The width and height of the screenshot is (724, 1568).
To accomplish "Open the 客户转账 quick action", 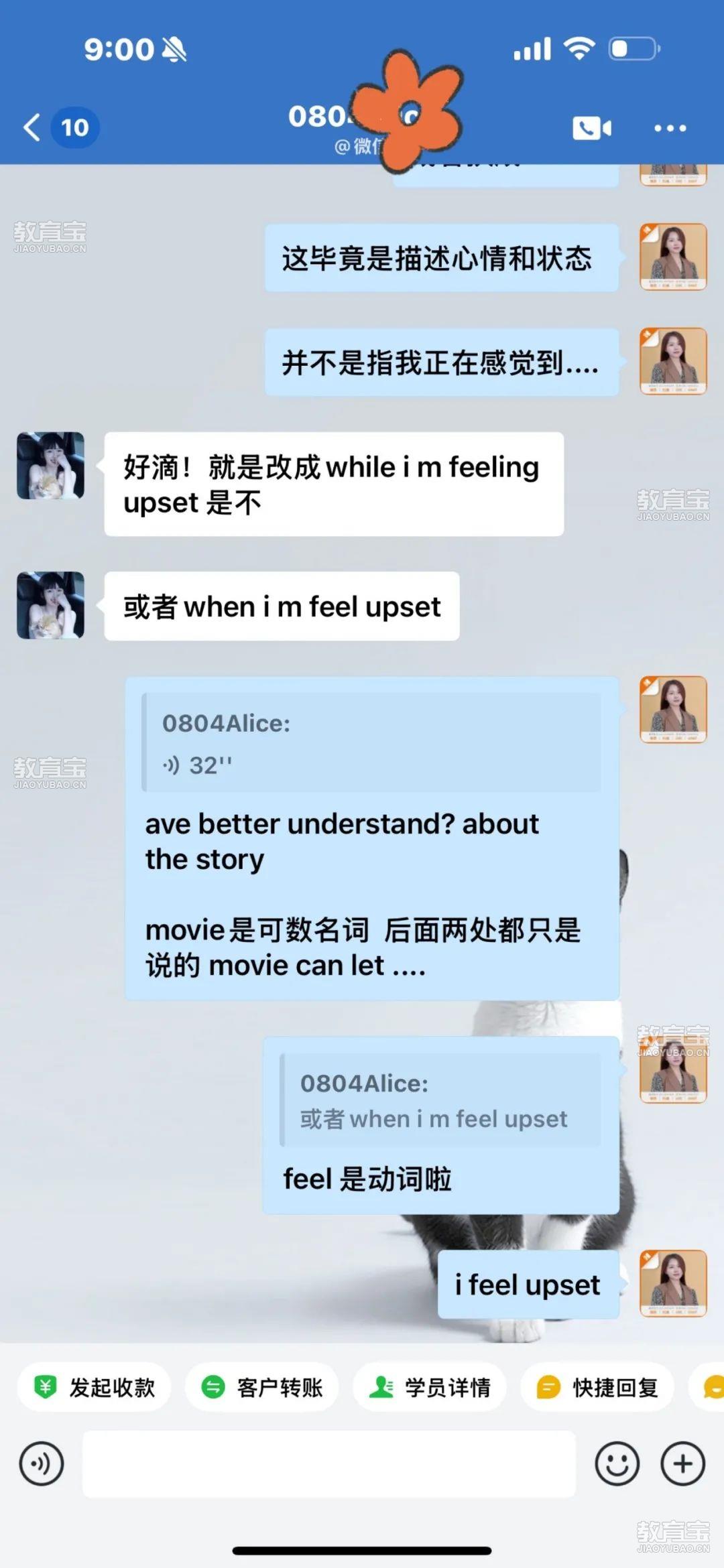I will point(262,1387).
